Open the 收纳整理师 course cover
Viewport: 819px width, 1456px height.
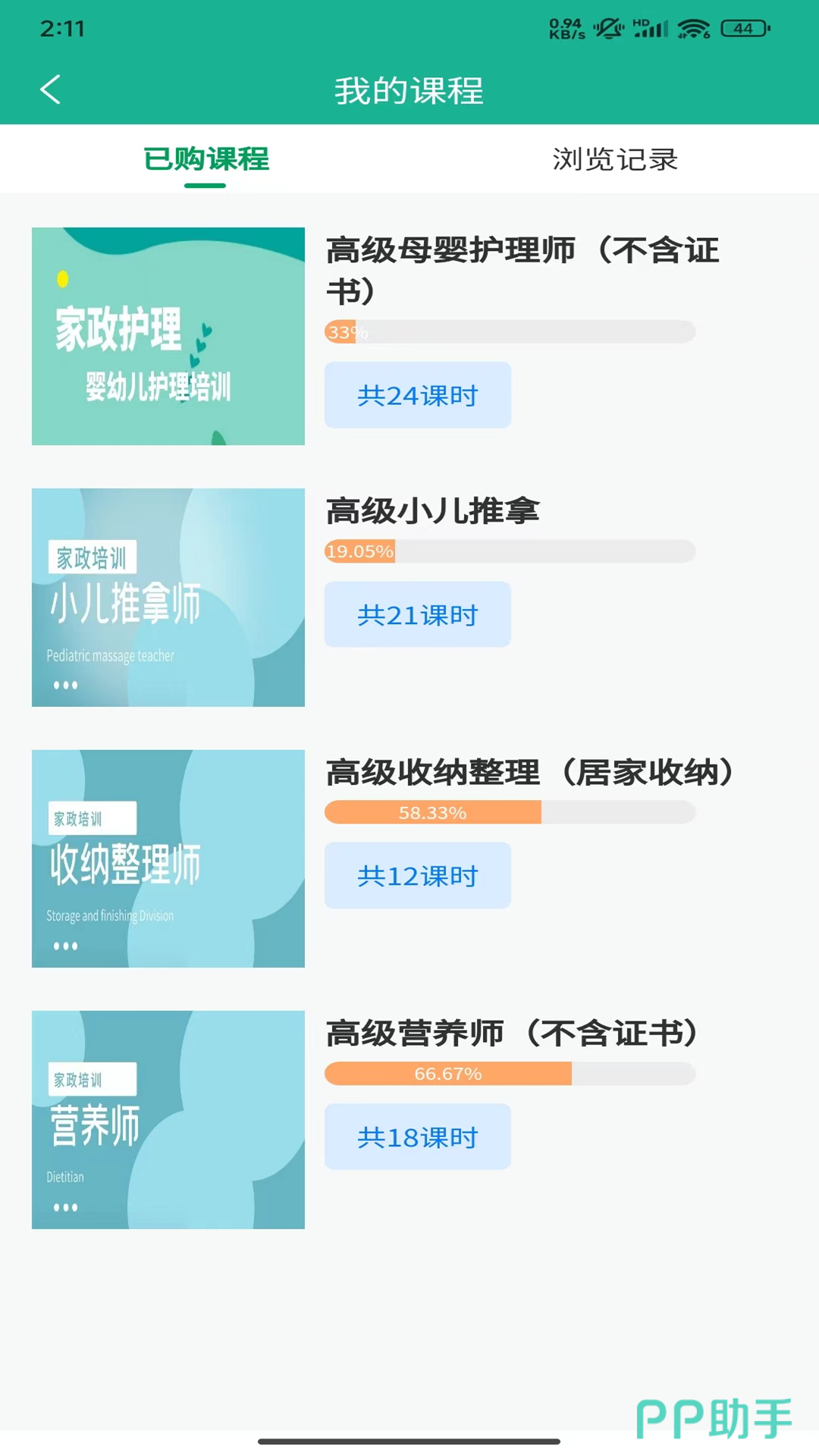(x=168, y=858)
